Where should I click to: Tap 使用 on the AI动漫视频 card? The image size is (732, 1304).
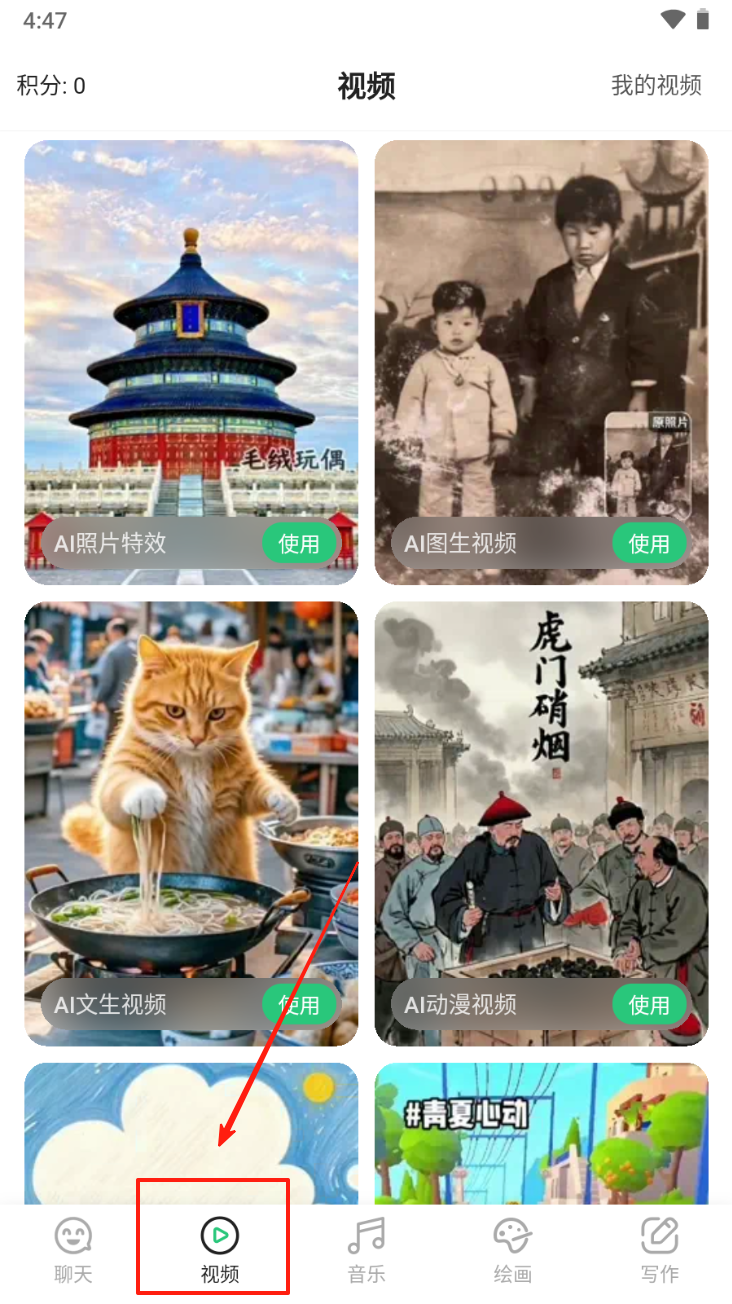point(649,1005)
